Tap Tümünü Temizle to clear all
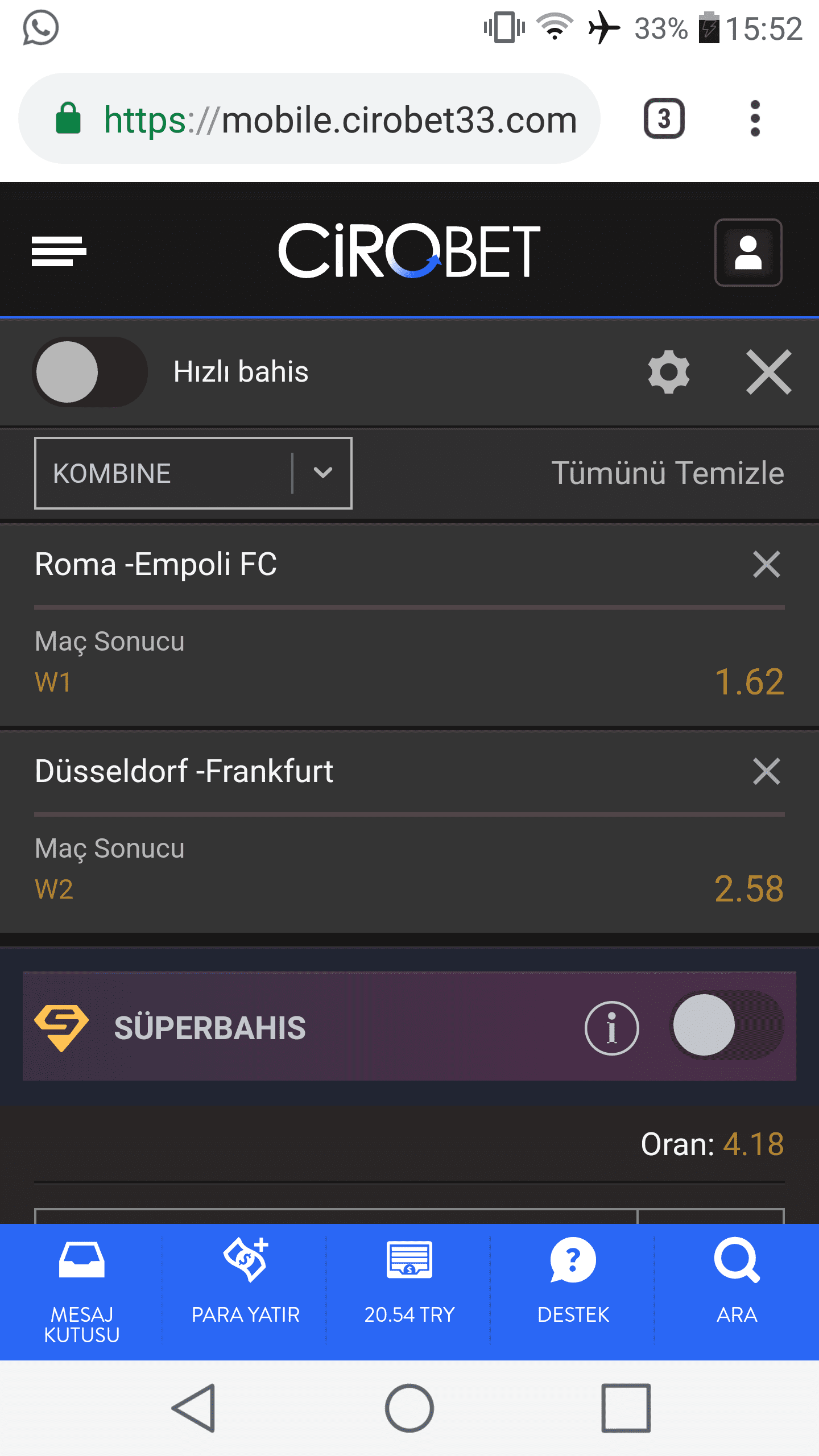This screenshot has height=1456, width=819. (668, 473)
